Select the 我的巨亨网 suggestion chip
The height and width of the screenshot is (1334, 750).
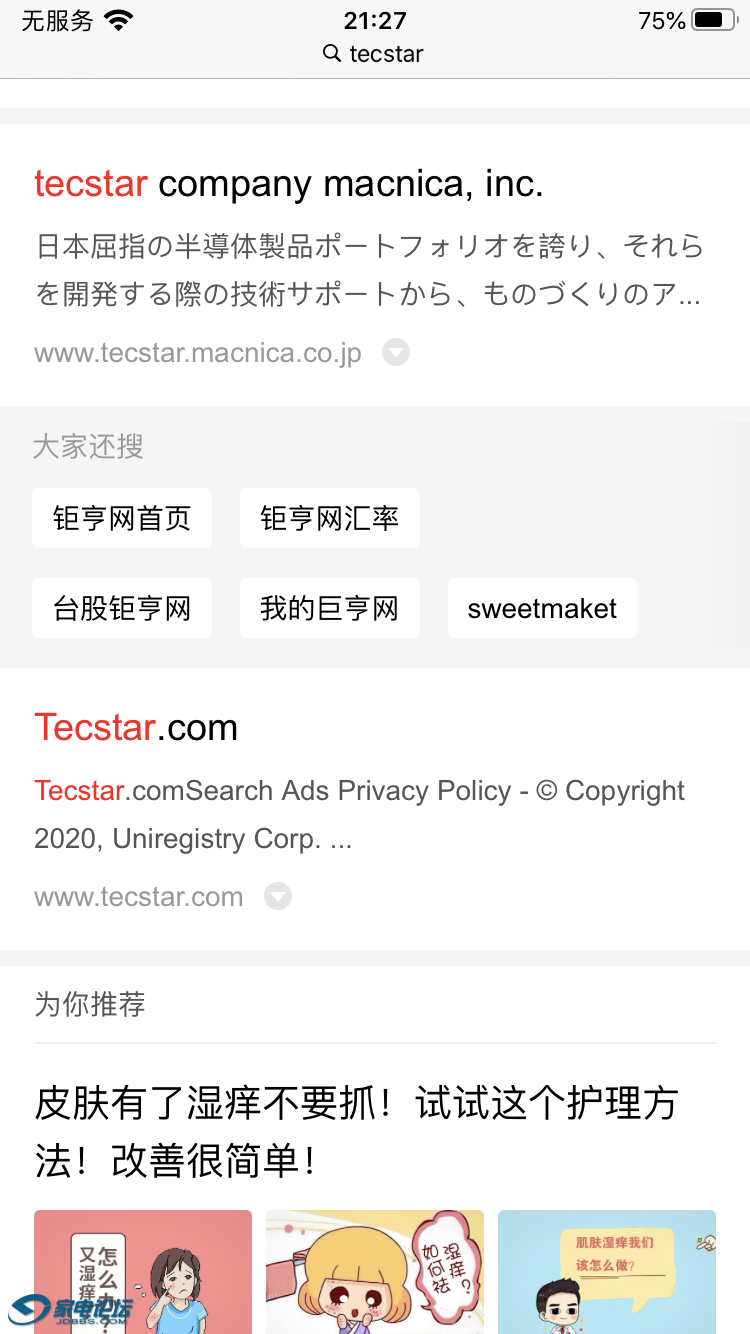click(330, 608)
